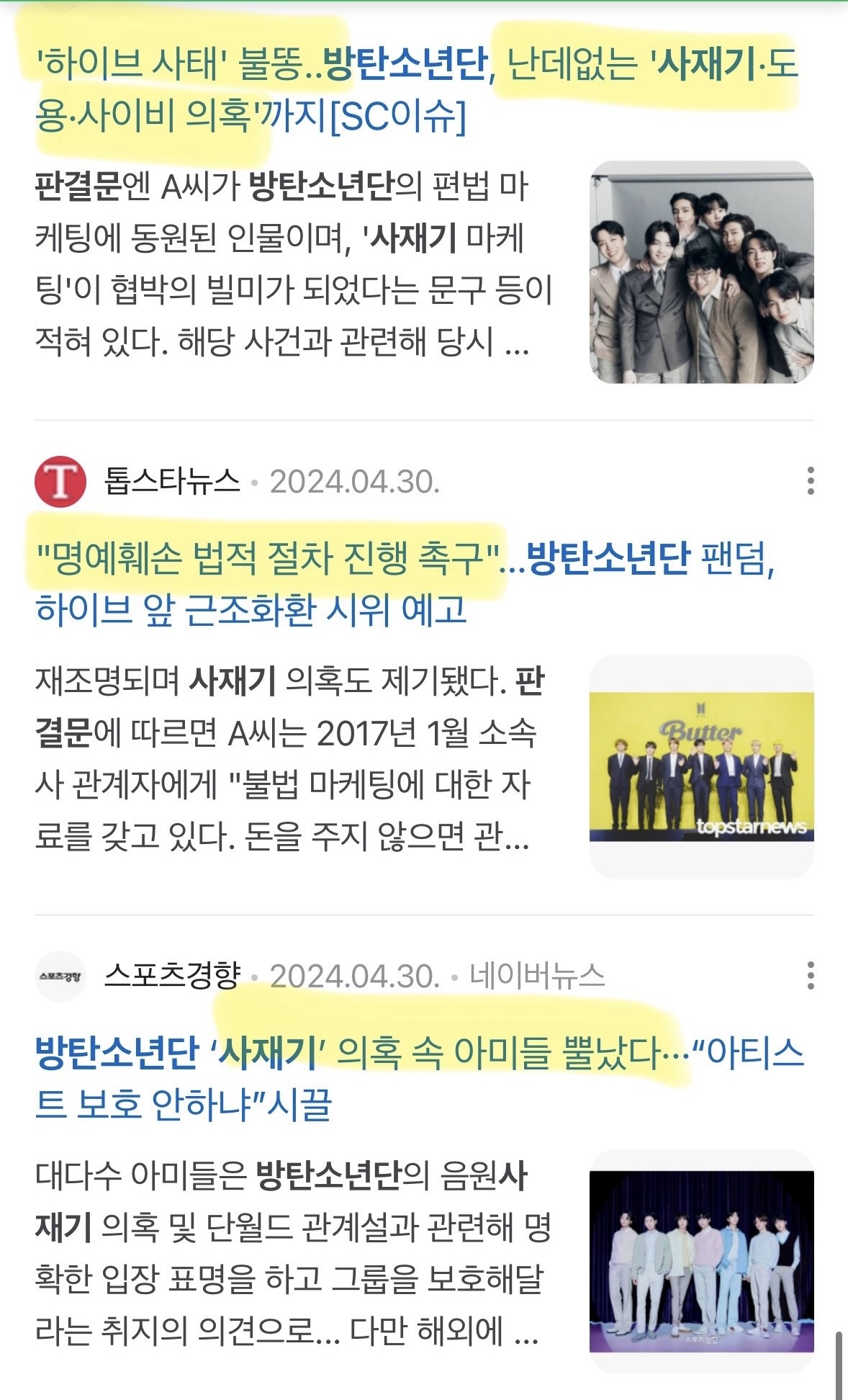This screenshot has height=1400, width=848.
Task: Click the snippet starting with 판결문엔 A씨가
Action: pyautogui.click(x=288, y=266)
